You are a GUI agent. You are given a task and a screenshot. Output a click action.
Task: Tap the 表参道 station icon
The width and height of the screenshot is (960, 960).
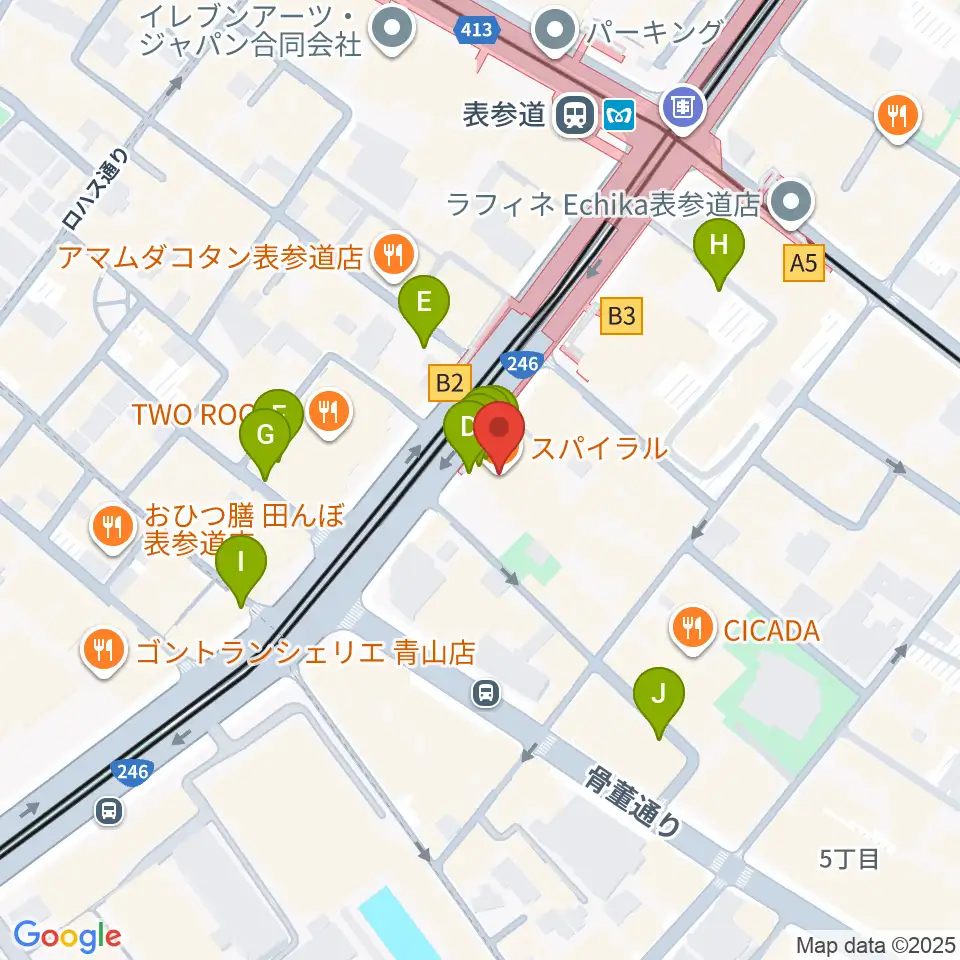coord(574,115)
